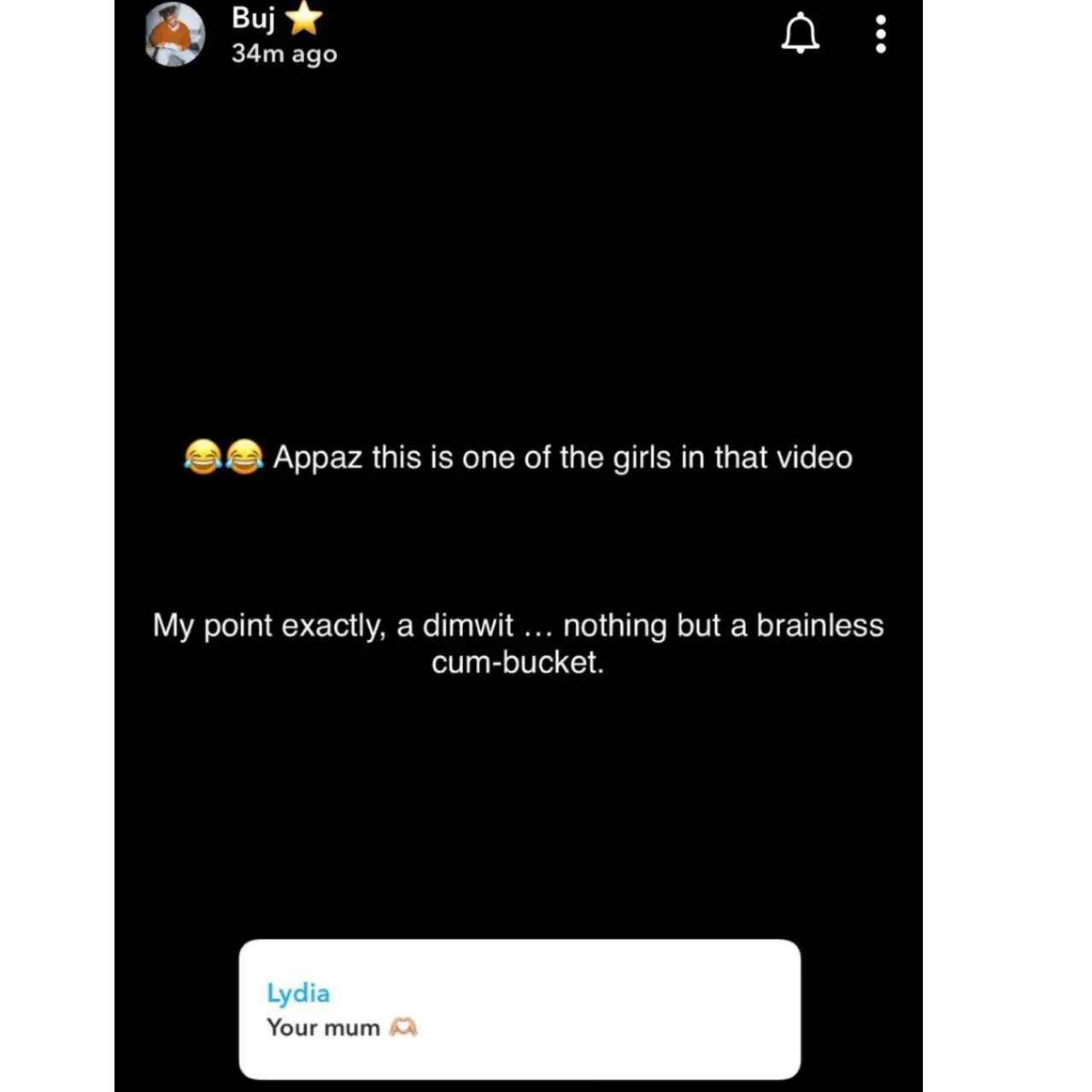Open the three-dot overflow menu
The height and width of the screenshot is (1092, 1092).
881,35
